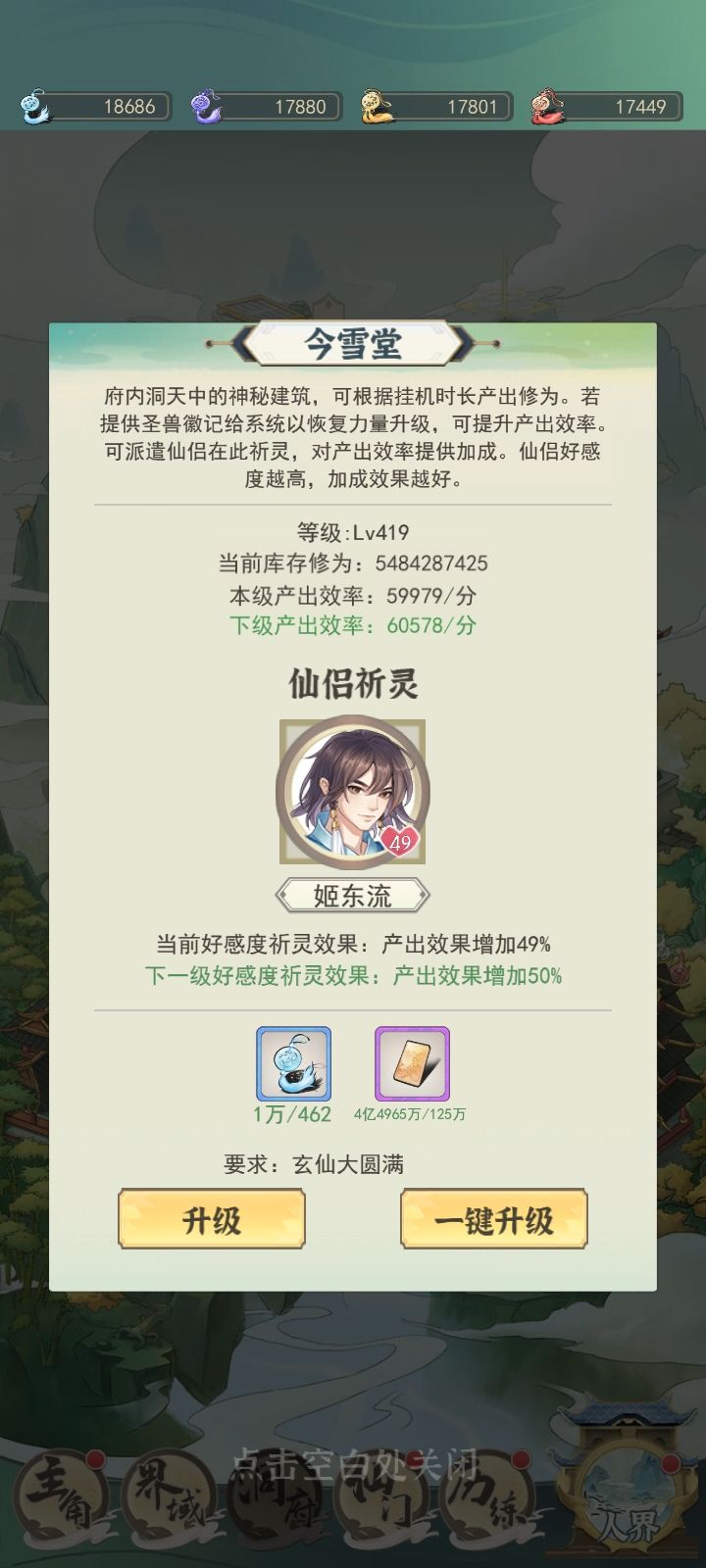Click the 姬东流 name plate

tap(351, 895)
